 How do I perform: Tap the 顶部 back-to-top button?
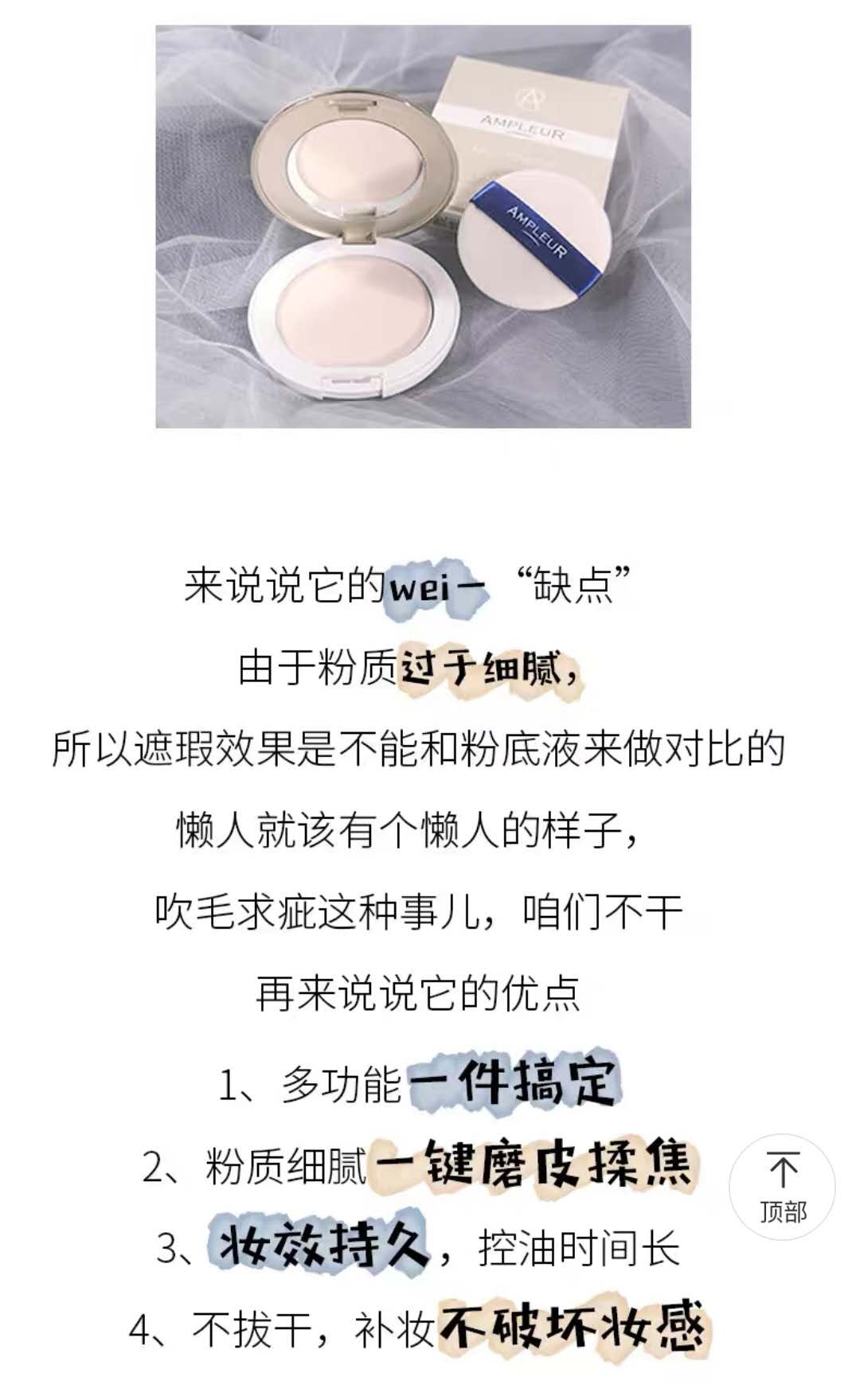[782, 1187]
